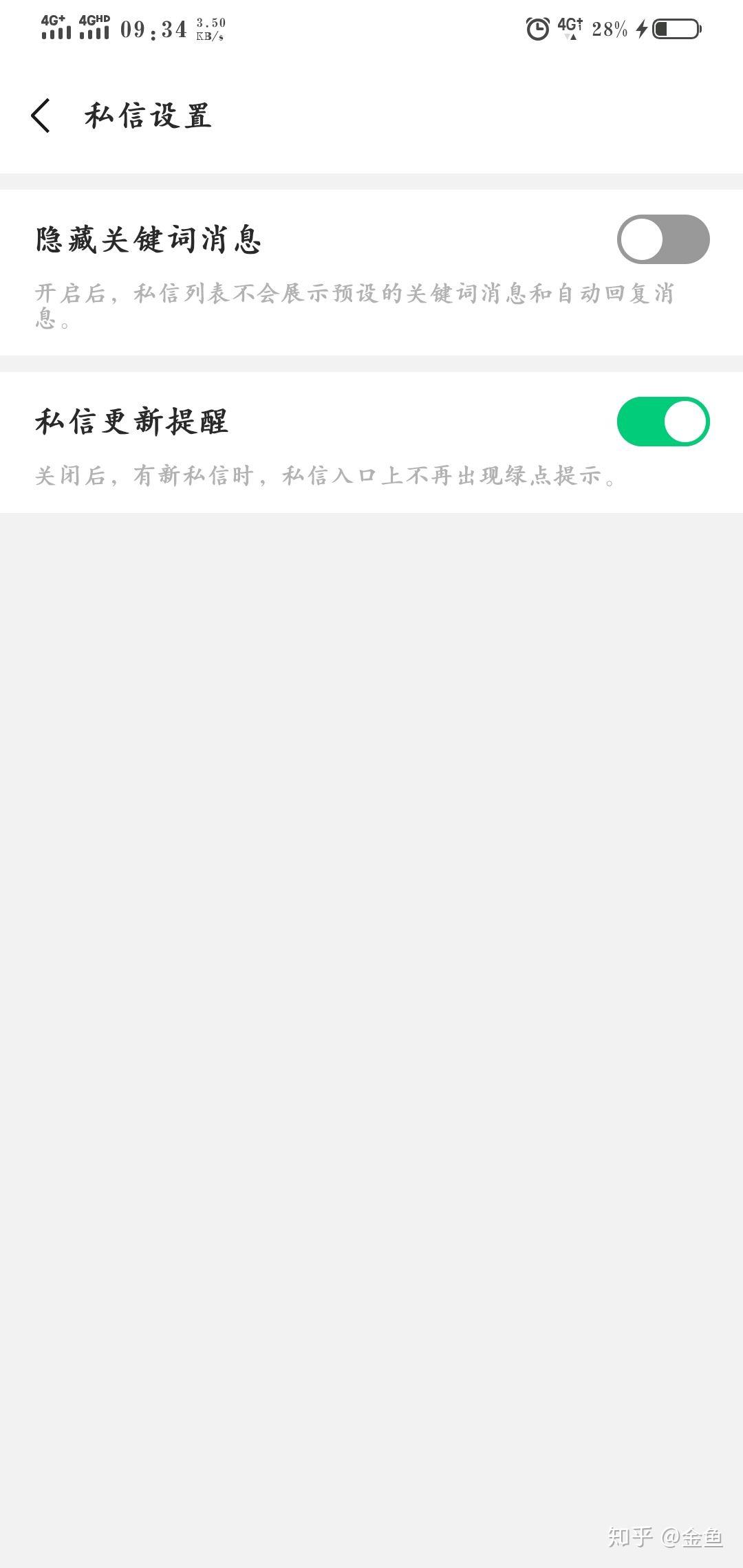This screenshot has height=1568, width=743.
Task: Tap the network speed indicator showing 3.50 KB/s
Action: click(x=211, y=29)
